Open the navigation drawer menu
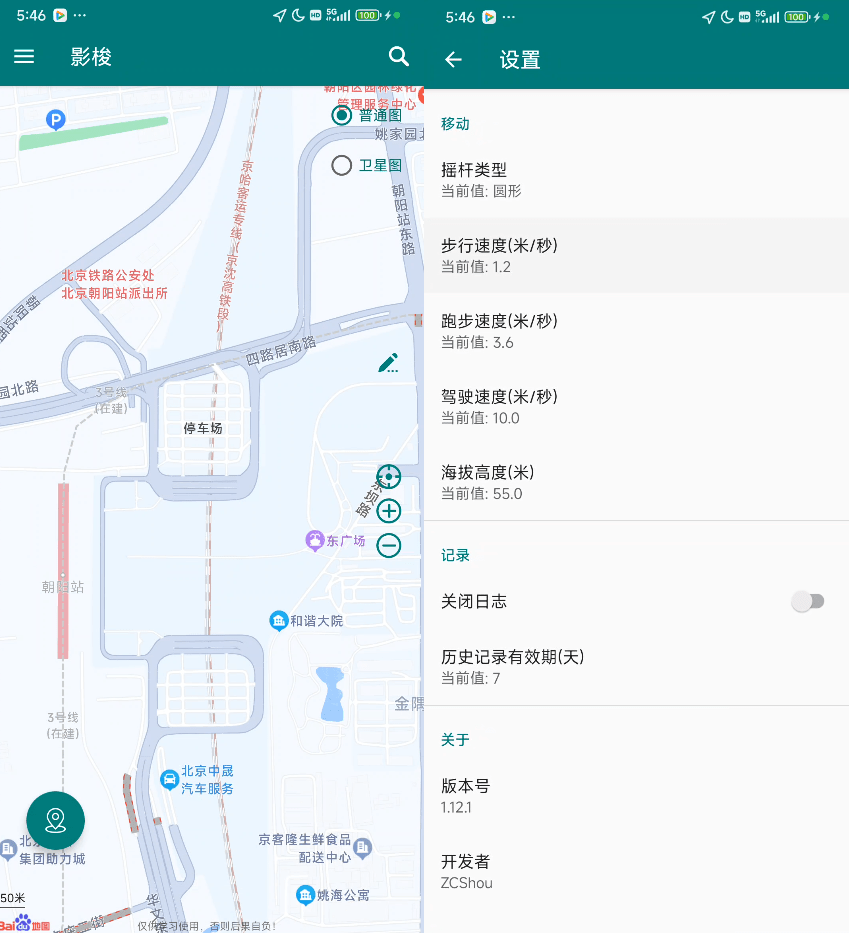The width and height of the screenshot is (849, 933). (x=24, y=57)
